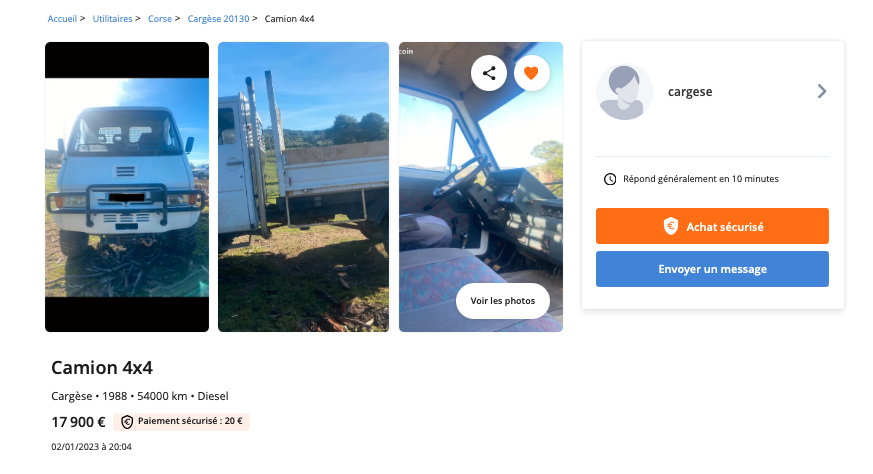The width and height of the screenshot is (873, 474).
Task: Tap Envoyer un message
Action: [x=712, y=269]
